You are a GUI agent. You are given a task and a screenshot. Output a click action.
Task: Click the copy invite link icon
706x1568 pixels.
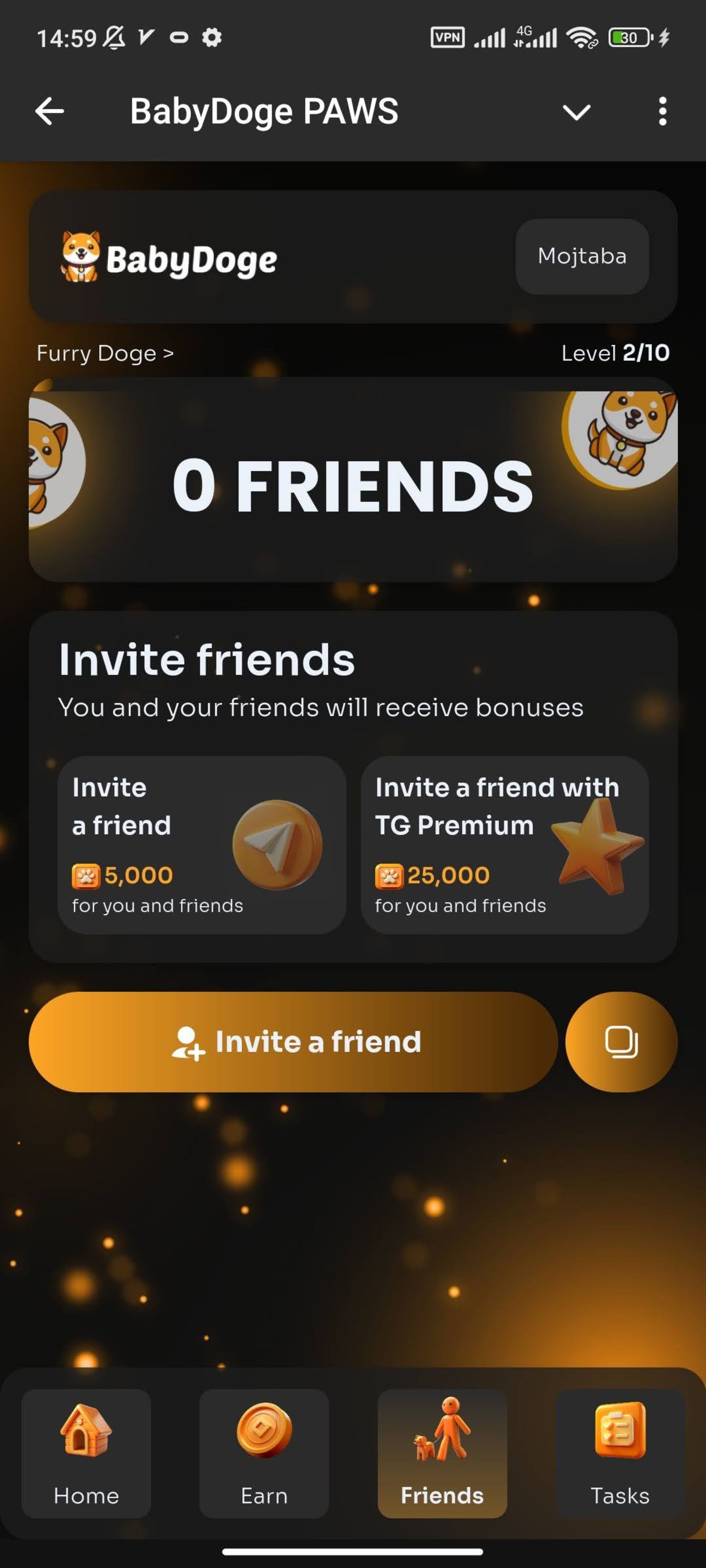[621, 1041]
